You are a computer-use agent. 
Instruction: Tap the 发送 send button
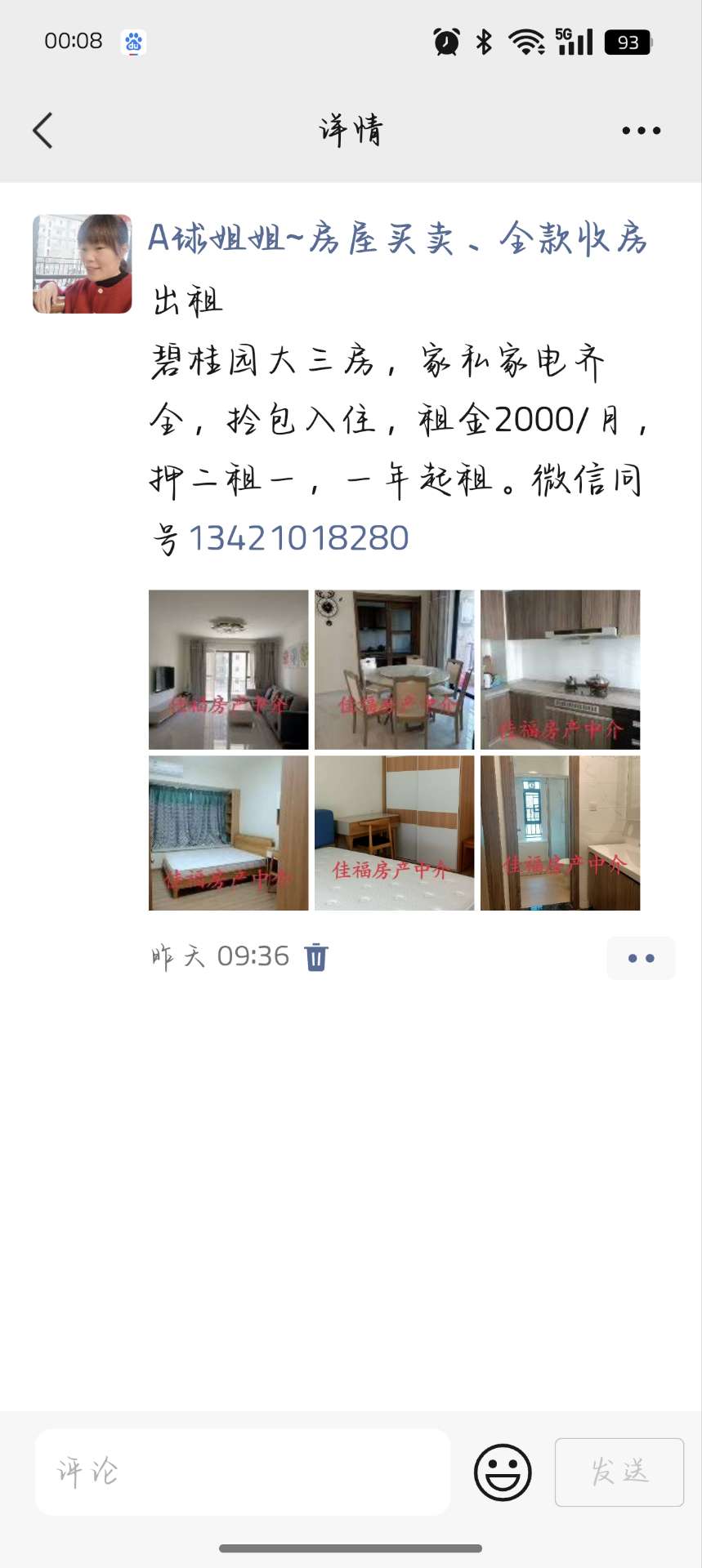coord(619,1472)
